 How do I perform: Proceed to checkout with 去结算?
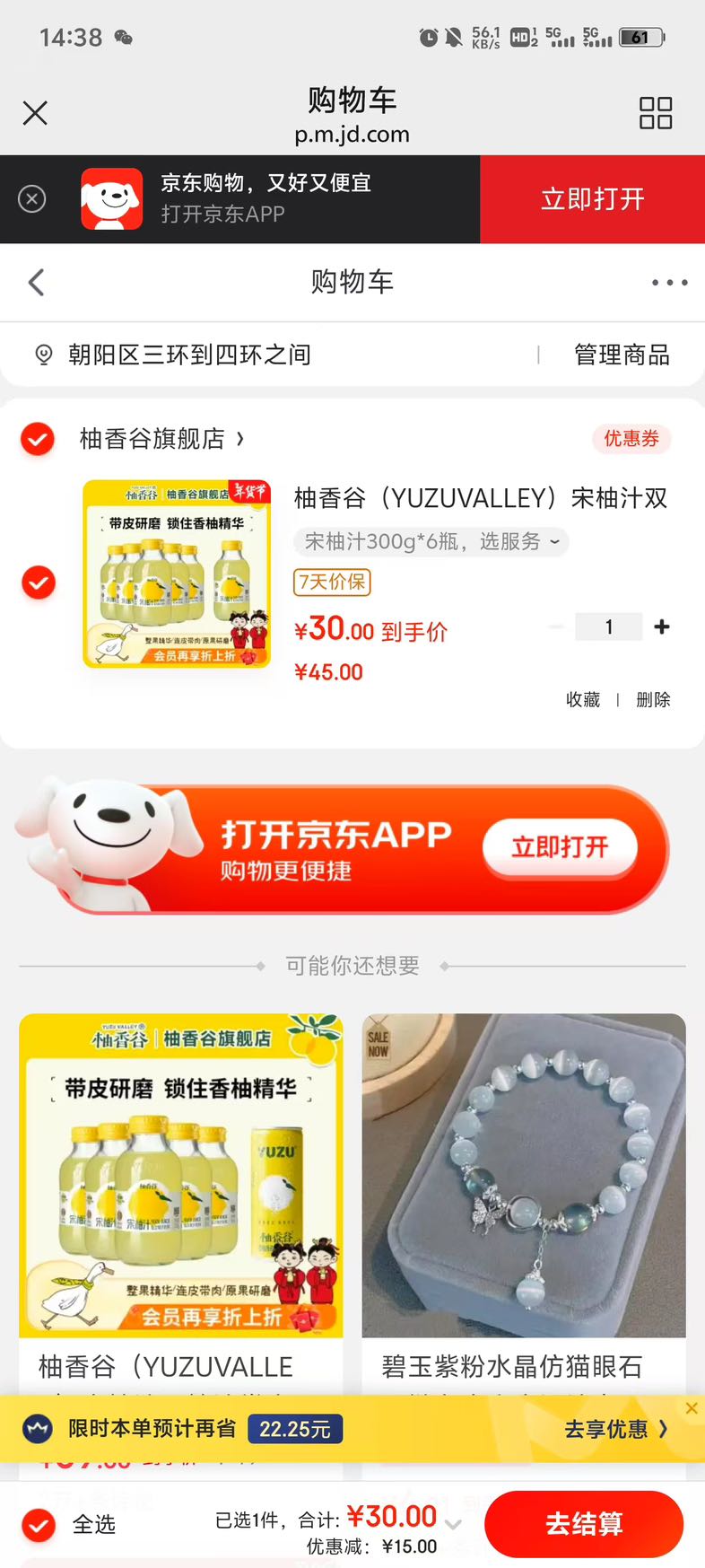click(x=584, y=1524)
